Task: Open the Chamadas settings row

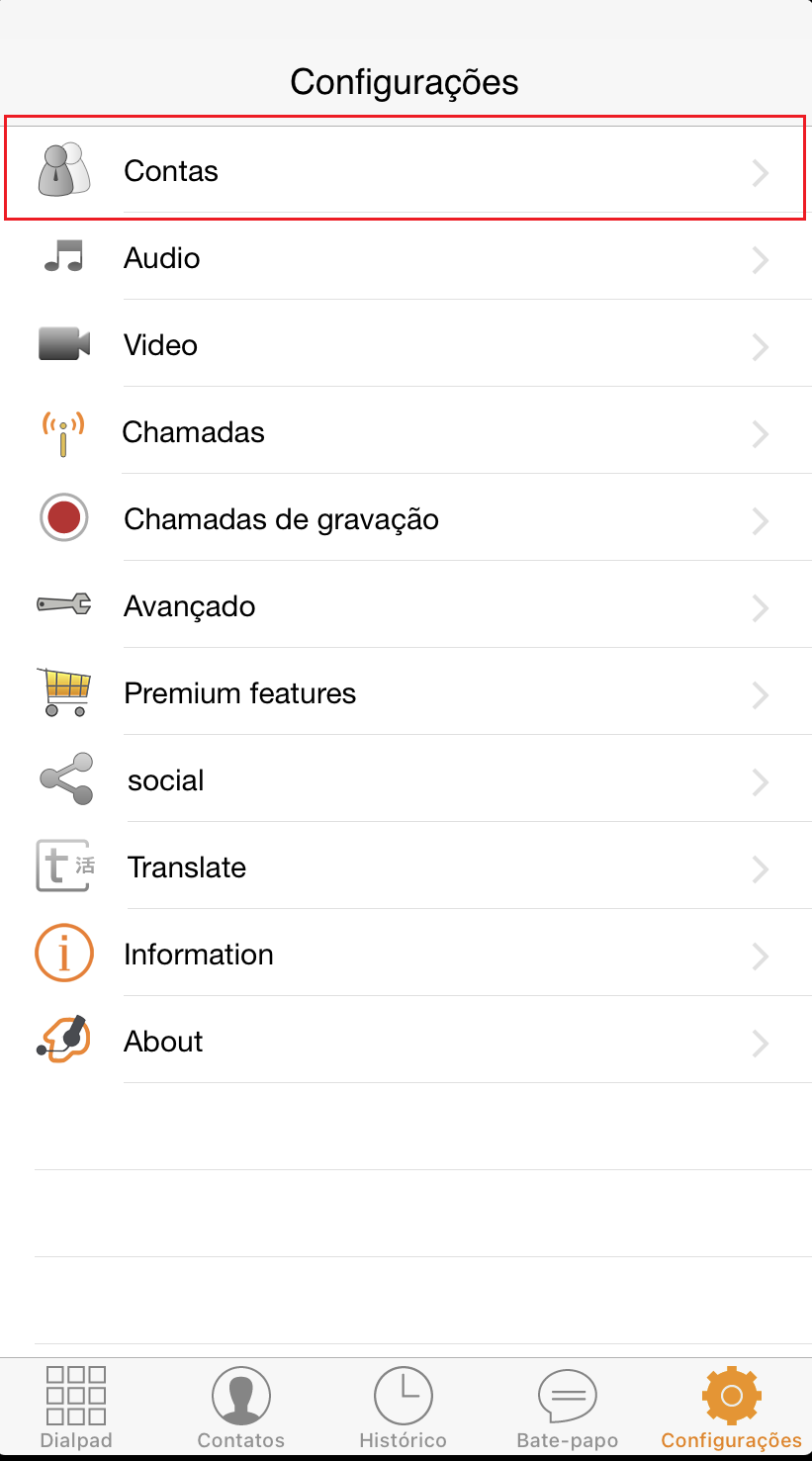Action: pyautogui.click(x=406, y=432)
